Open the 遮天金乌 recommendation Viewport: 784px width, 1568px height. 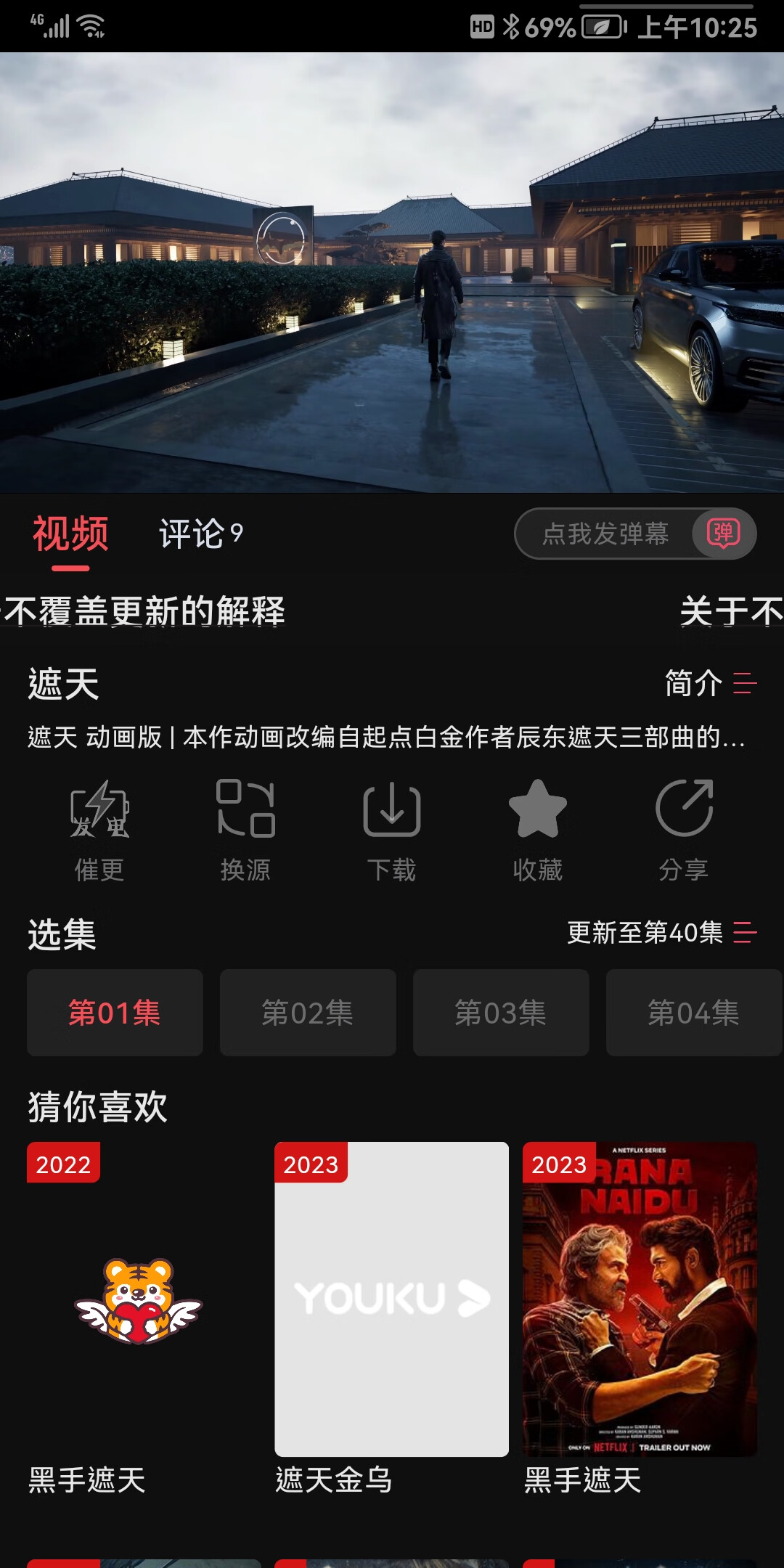tap(392, 1299)
